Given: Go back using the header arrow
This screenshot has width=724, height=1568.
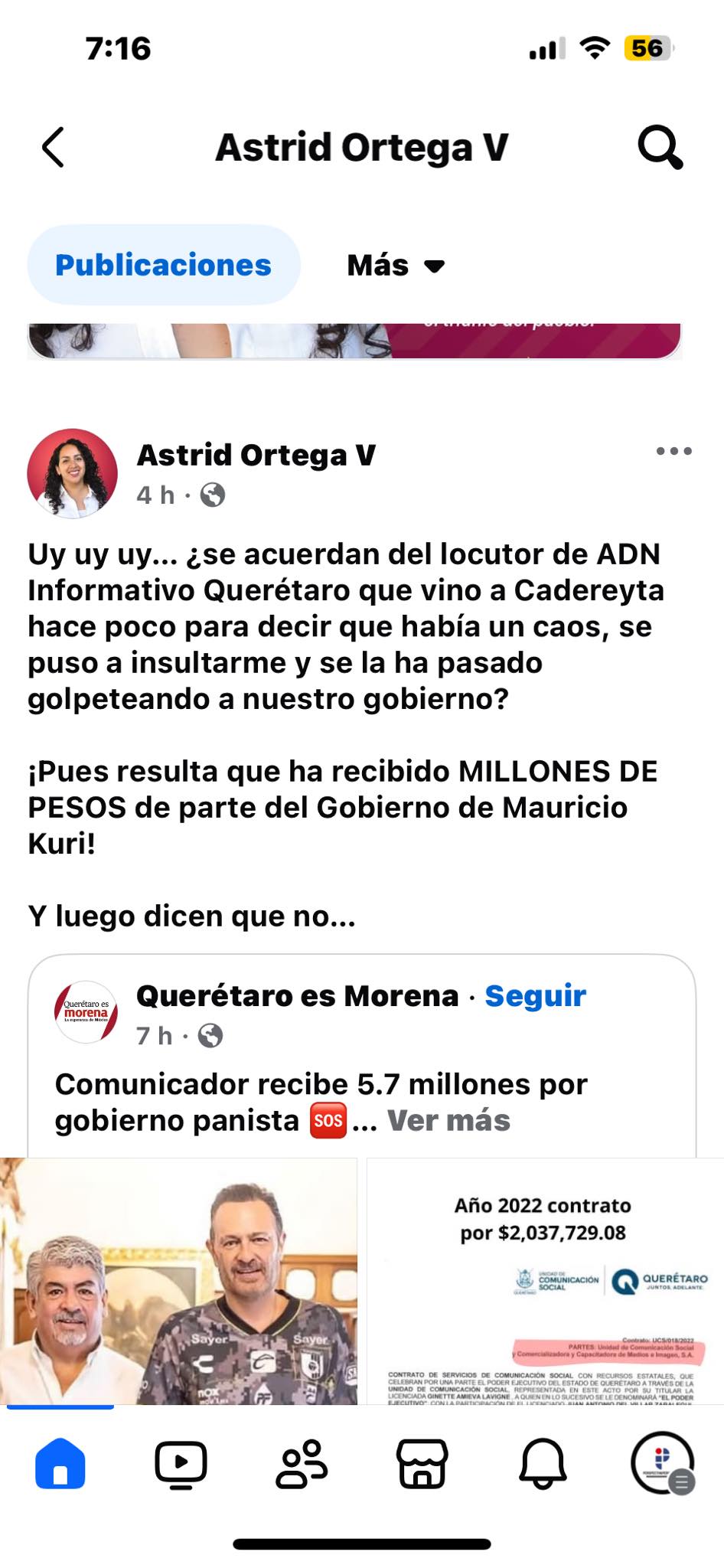Looking at the screenshot, I should pos(53,147).
